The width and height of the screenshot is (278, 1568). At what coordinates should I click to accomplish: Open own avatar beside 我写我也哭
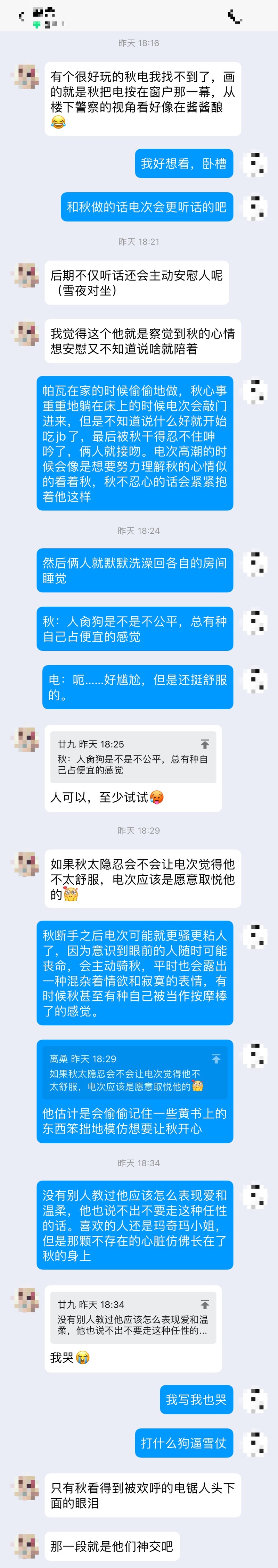[255, 1401]
